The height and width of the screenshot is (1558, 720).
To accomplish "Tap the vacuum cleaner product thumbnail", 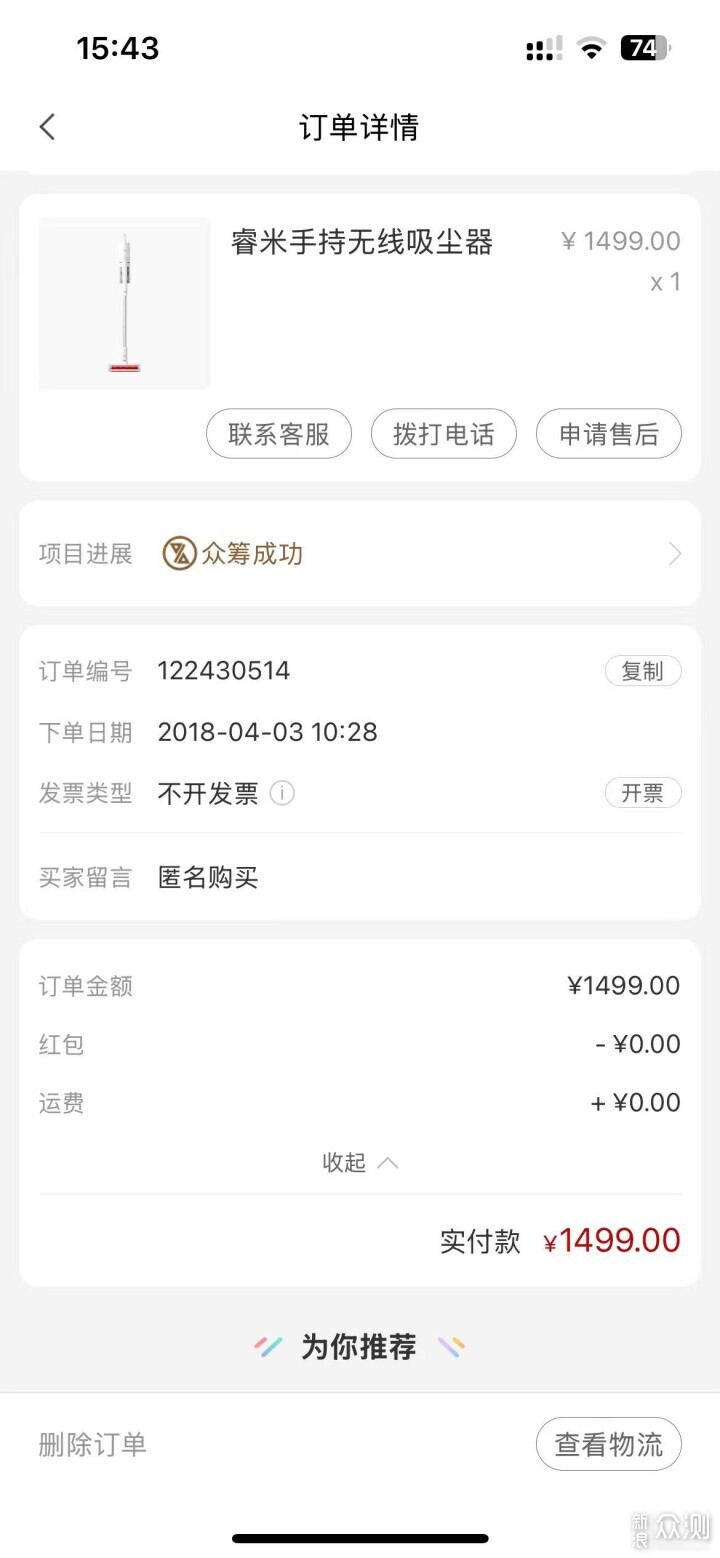I will pyautogui.click(x=124, y=302).
